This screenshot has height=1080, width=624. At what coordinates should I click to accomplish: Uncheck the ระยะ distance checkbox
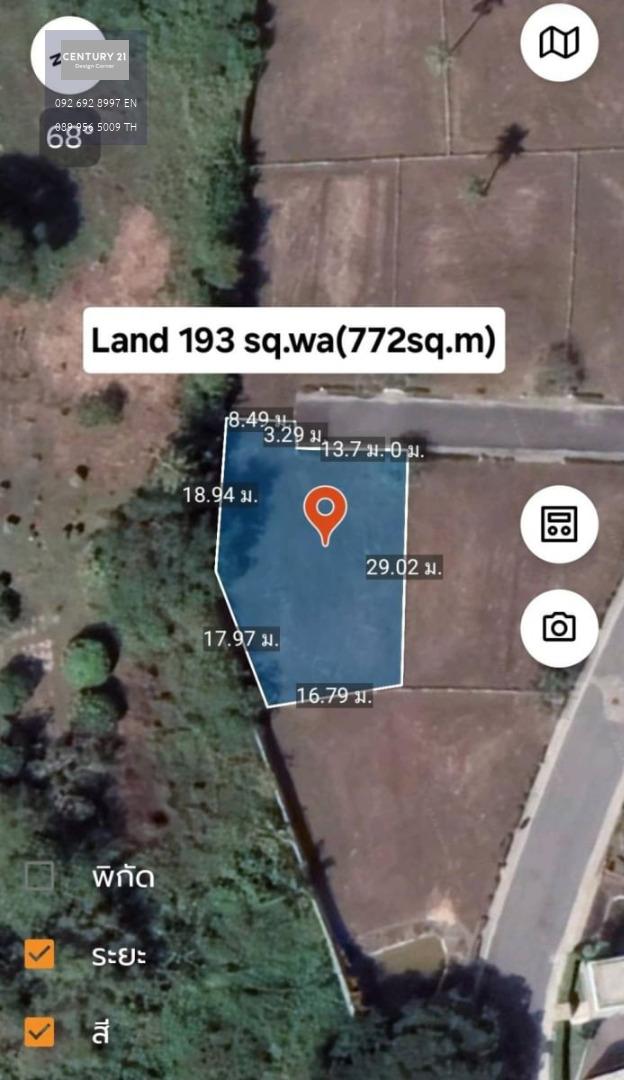(39, 954)
